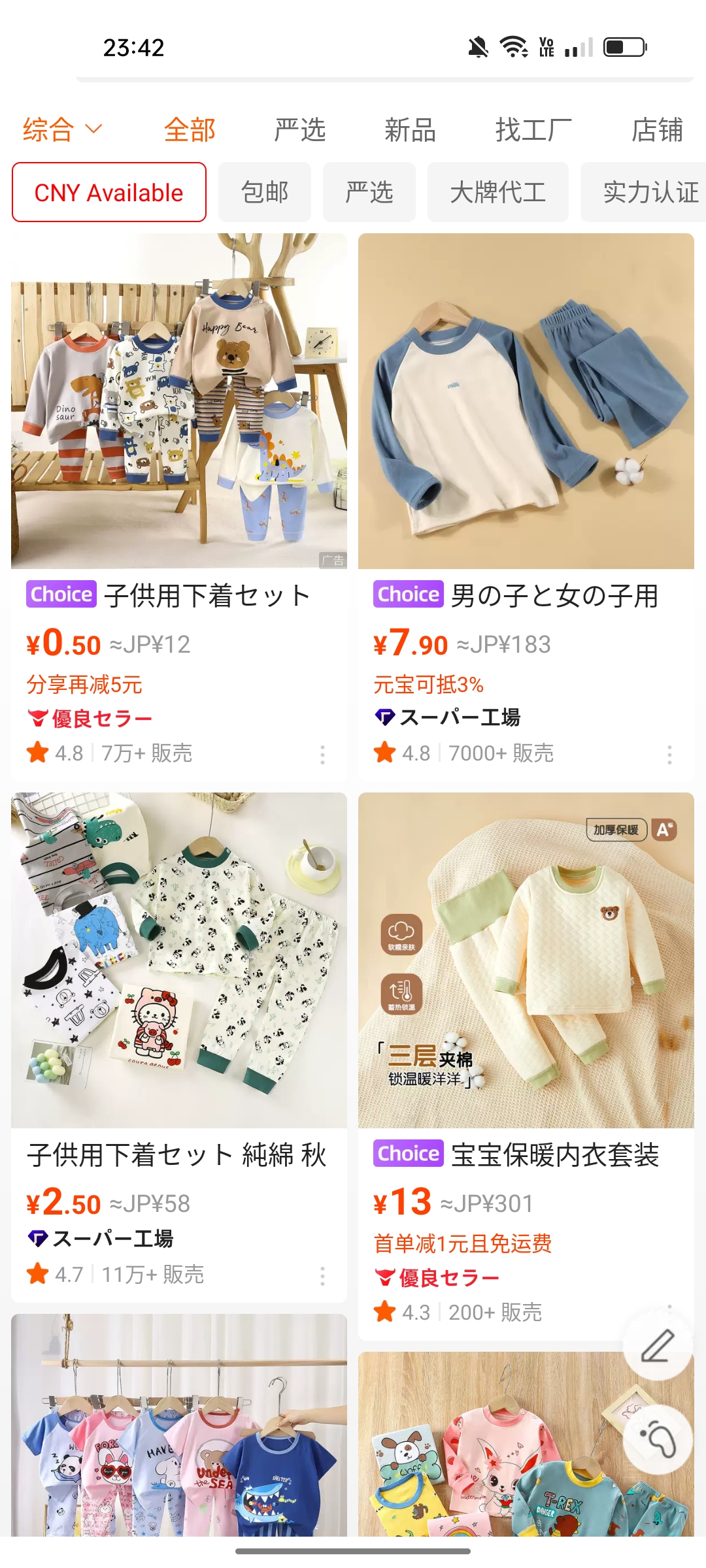Viewport: 706px width, 1568px height.
Task: Open more options for the ¥2.50 item
Action: click(x=322, y=1276)
